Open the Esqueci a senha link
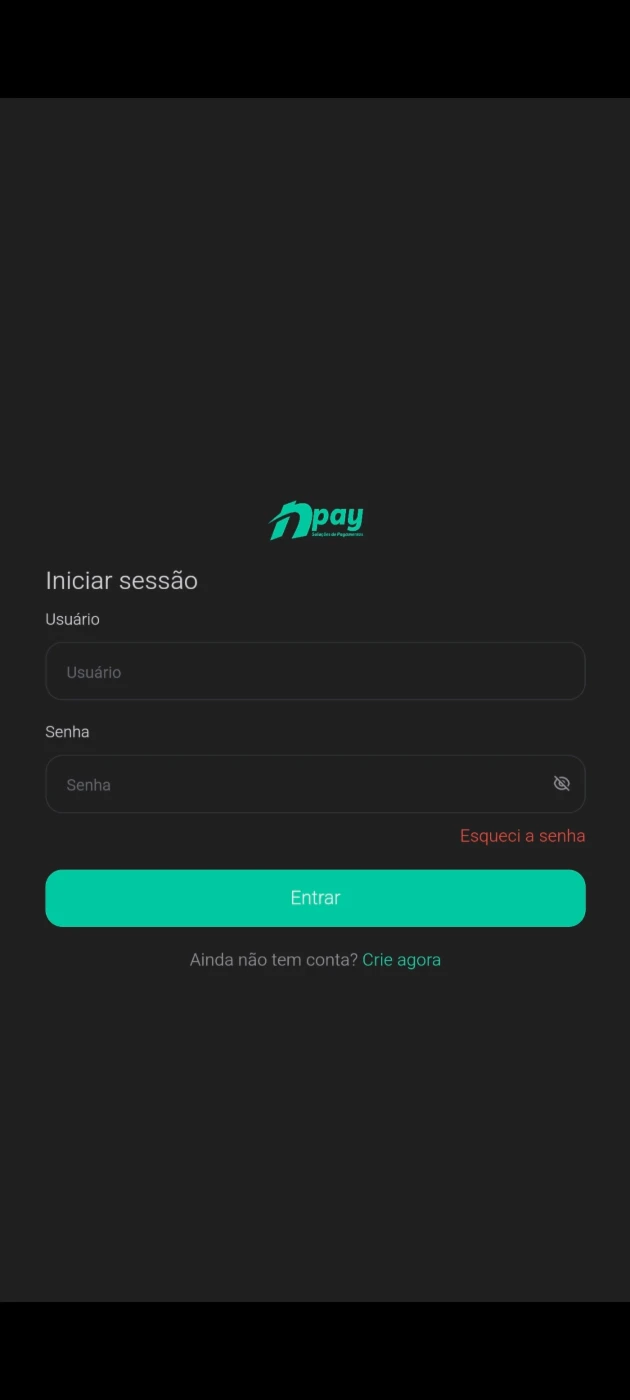Screen dimensions: 630x1400 pos(522,835)
